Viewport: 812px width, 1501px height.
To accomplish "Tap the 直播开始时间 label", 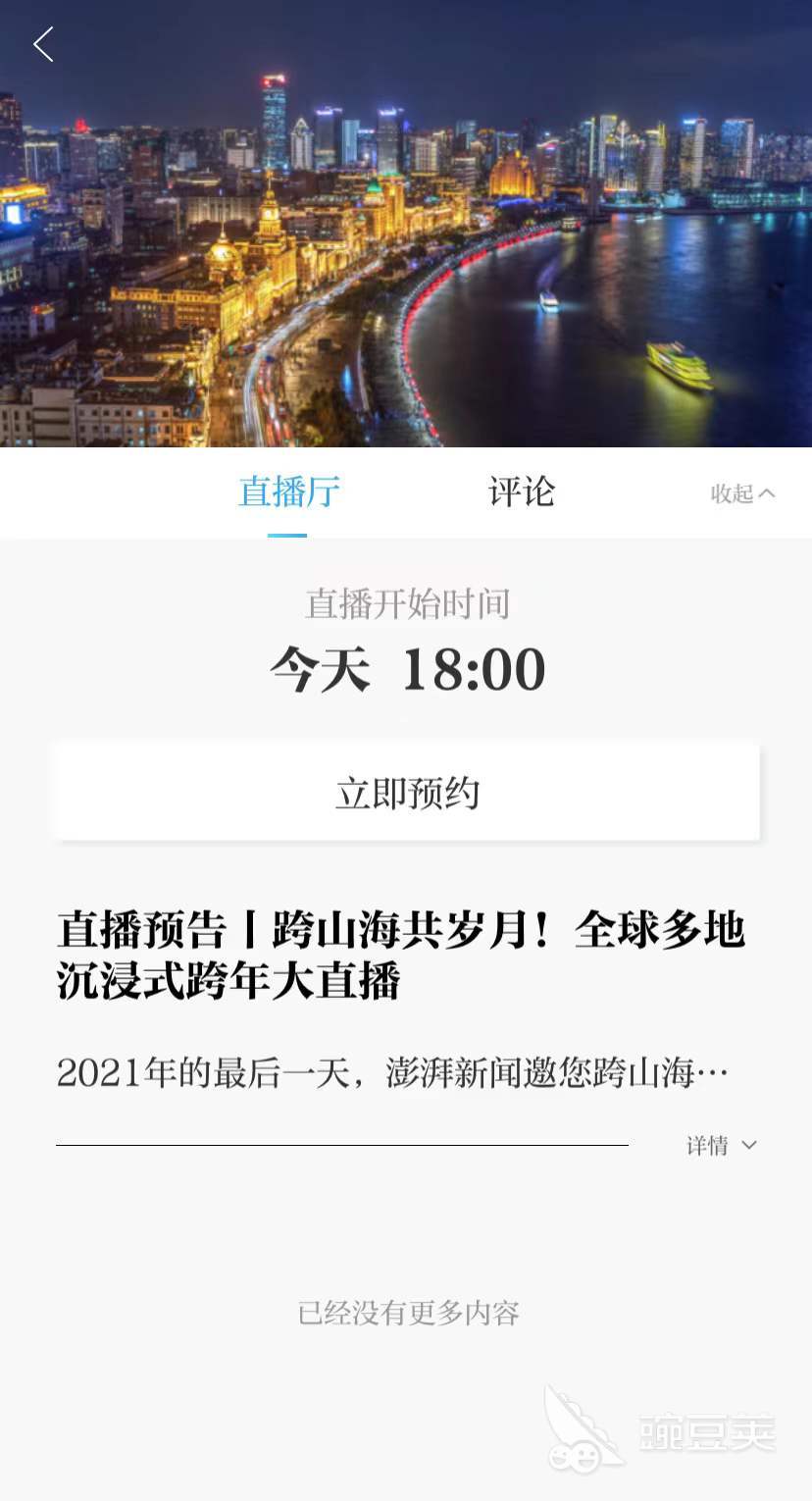I will pos(406,605).
